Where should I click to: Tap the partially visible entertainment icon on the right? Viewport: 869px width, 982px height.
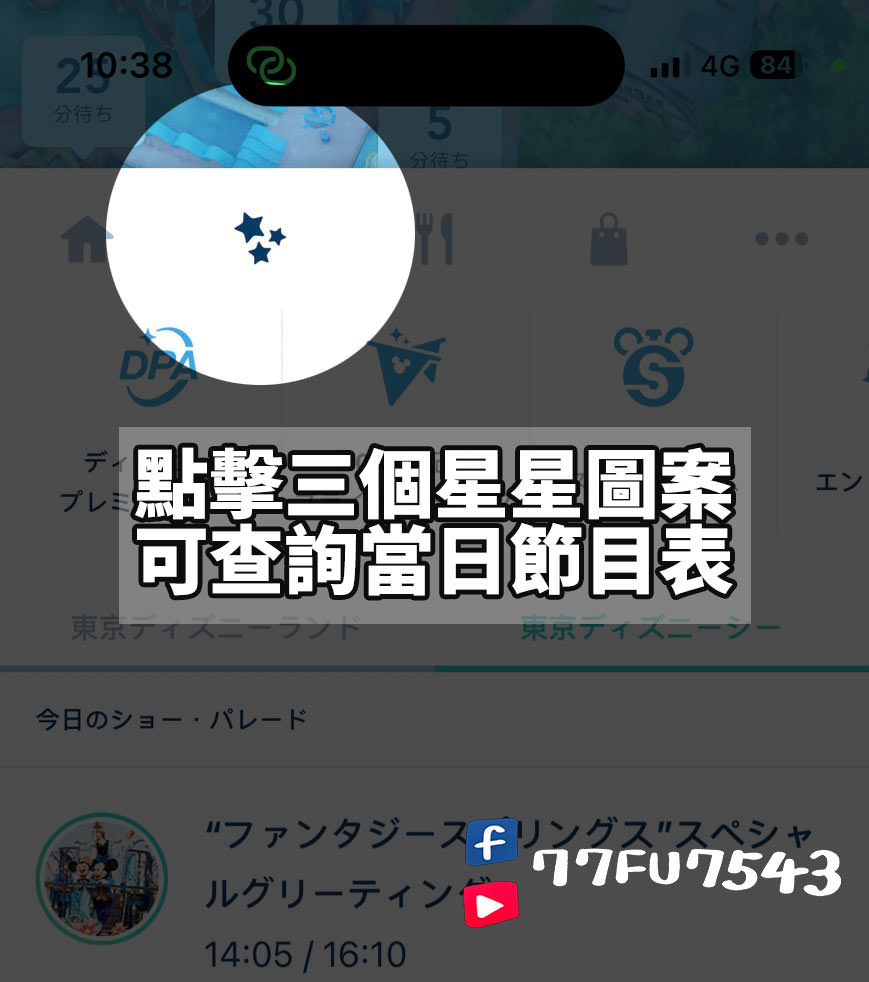click(x=864, y=370)
